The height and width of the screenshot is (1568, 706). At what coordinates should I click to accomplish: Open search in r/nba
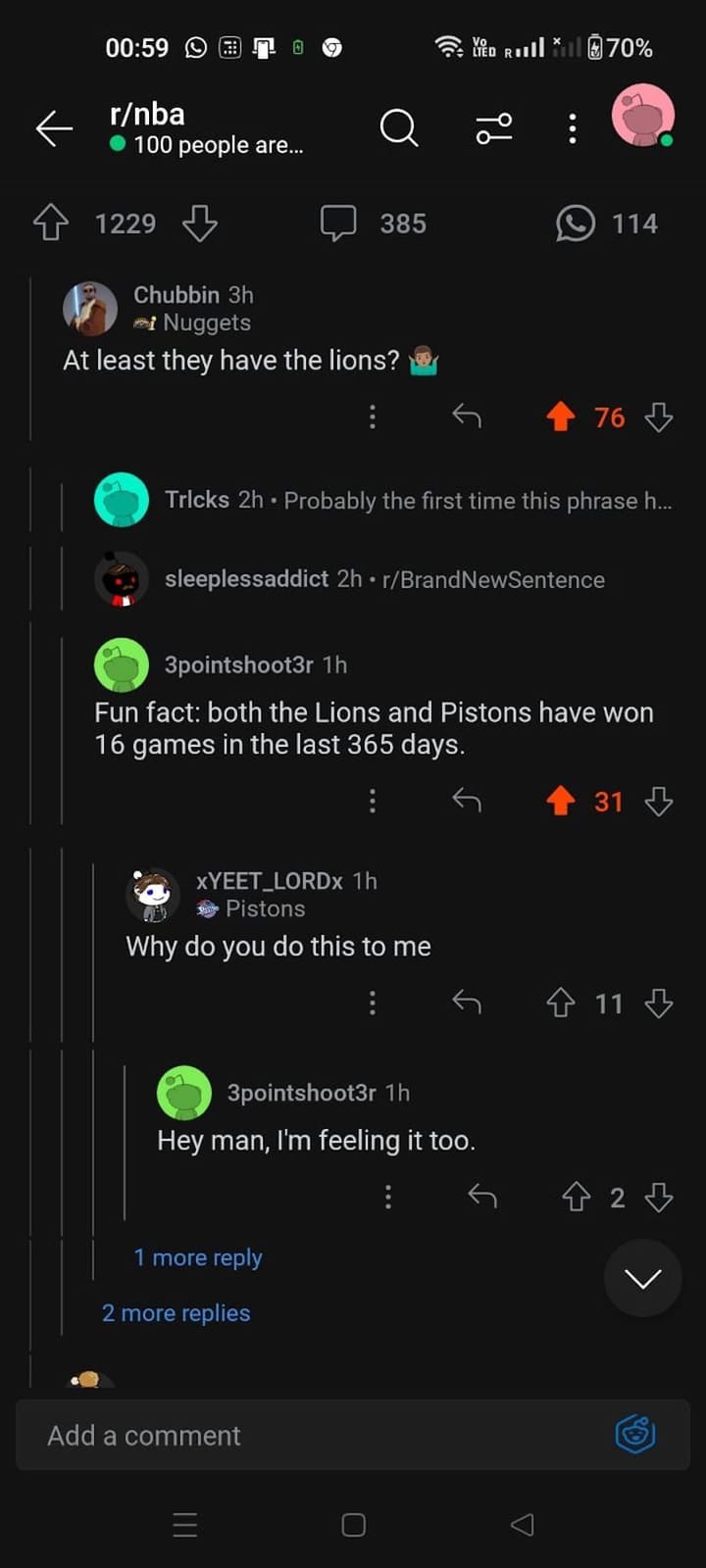[398, 127]
